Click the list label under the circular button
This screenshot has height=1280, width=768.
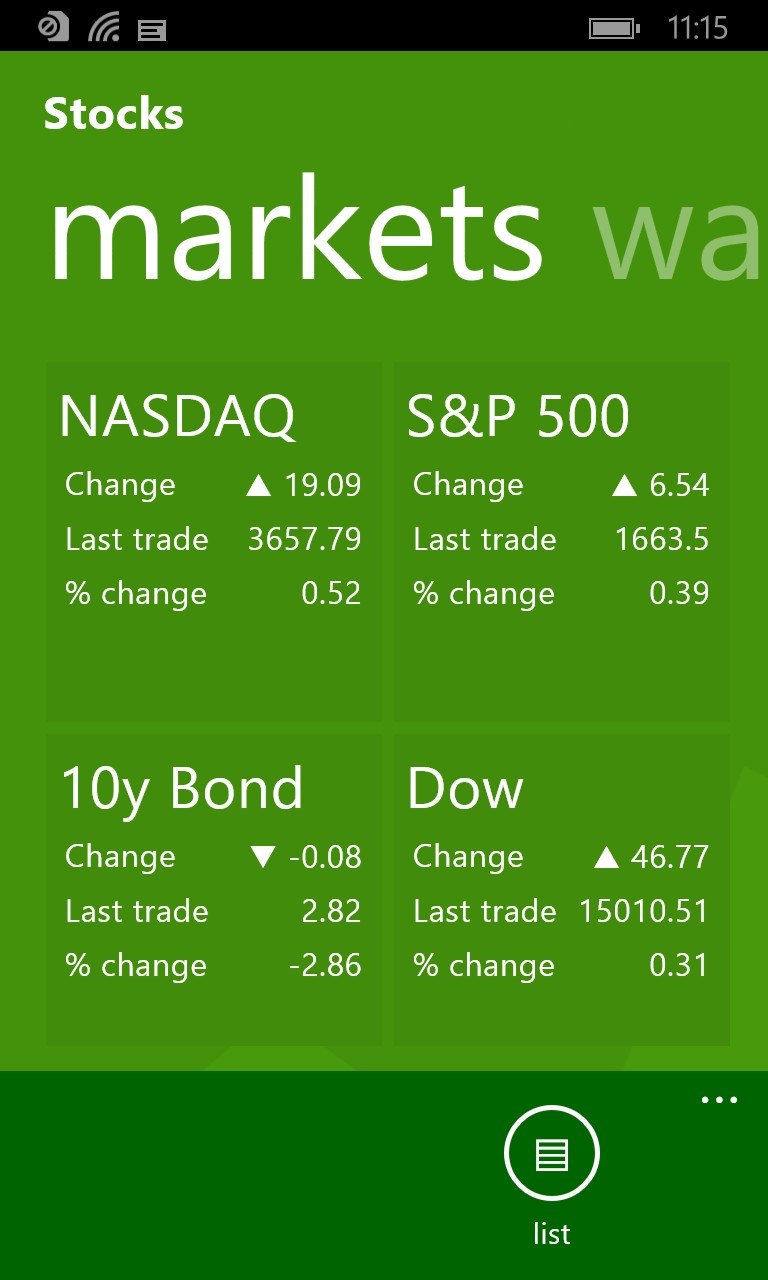[x=551, y=1233]
